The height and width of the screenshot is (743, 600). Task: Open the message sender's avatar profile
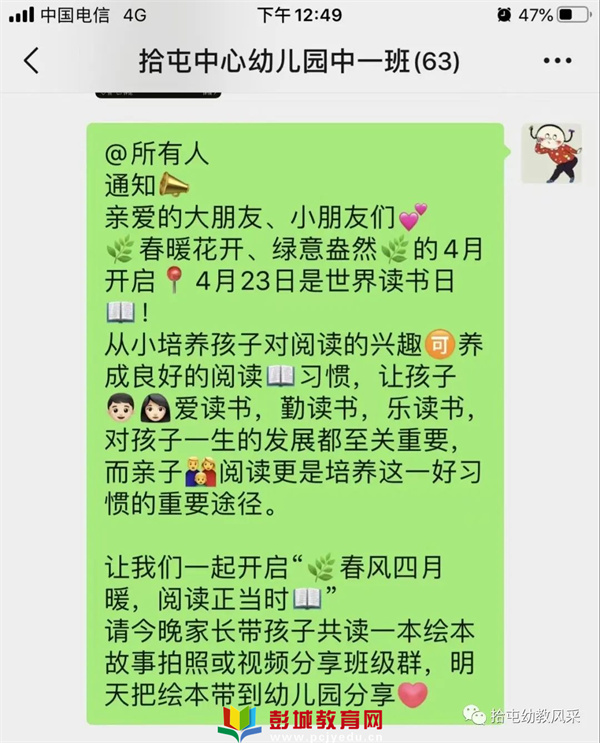[x=551, y=152]
